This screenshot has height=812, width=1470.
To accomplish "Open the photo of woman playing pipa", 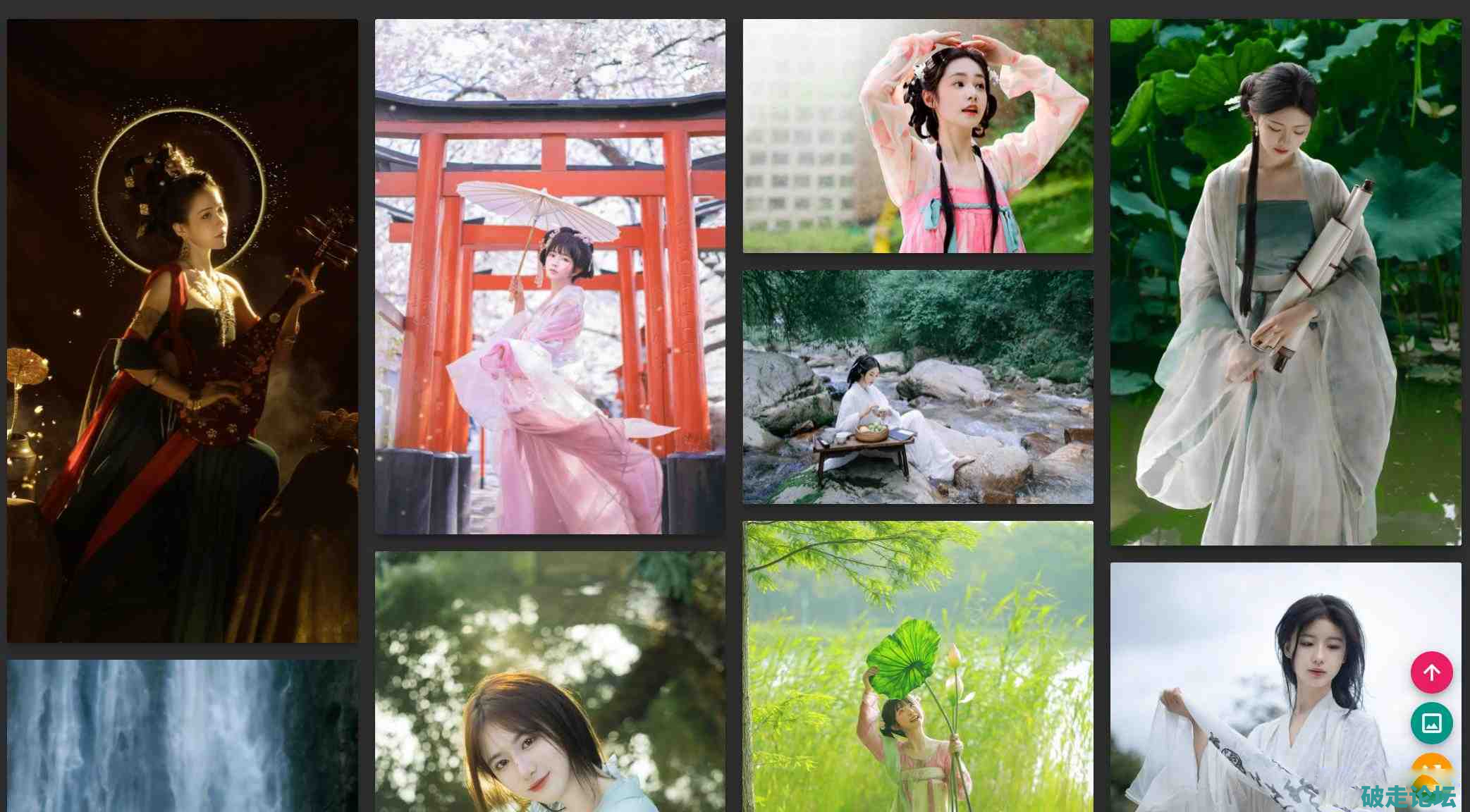I will click(182, 330).
